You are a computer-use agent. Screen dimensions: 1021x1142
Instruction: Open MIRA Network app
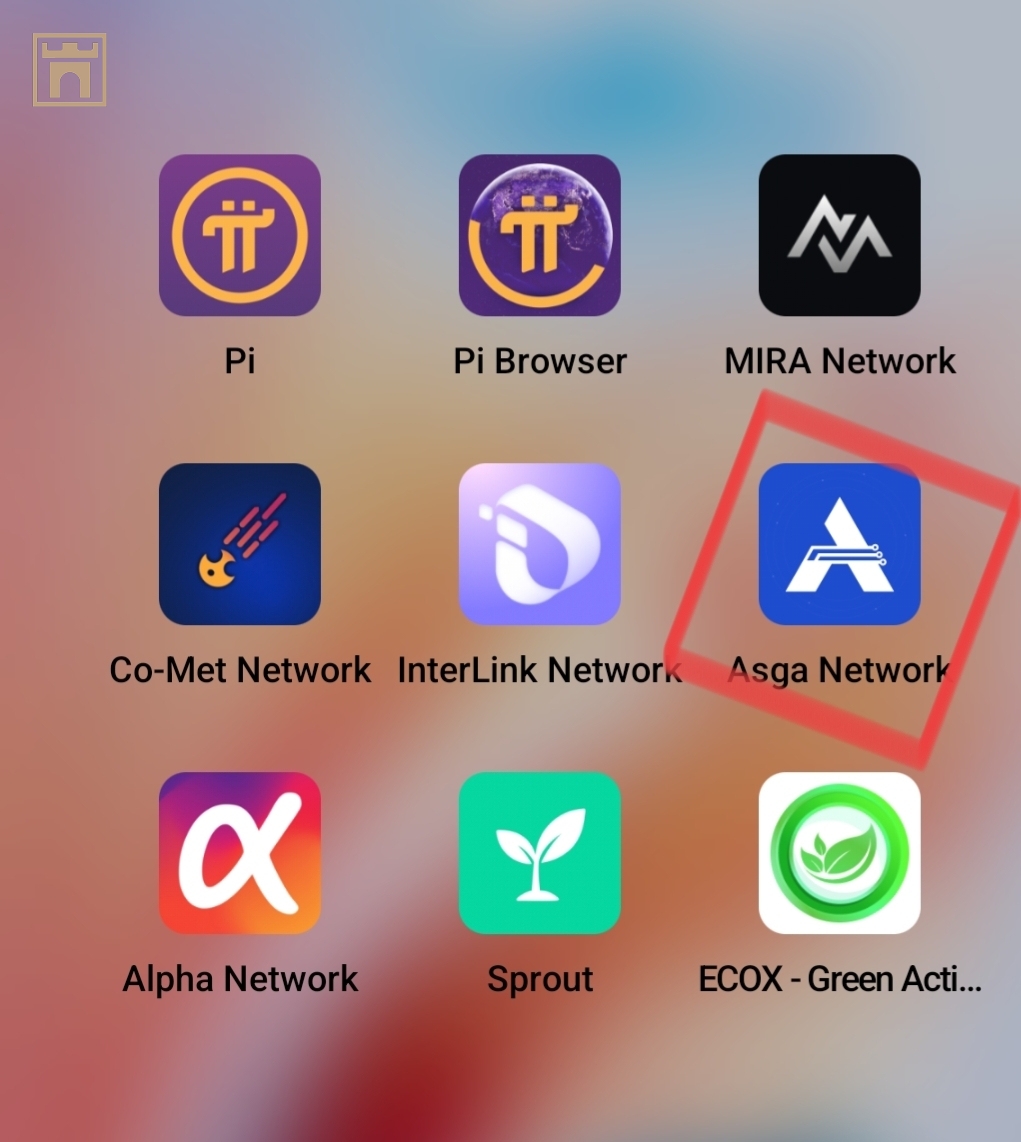coord(840,236)
